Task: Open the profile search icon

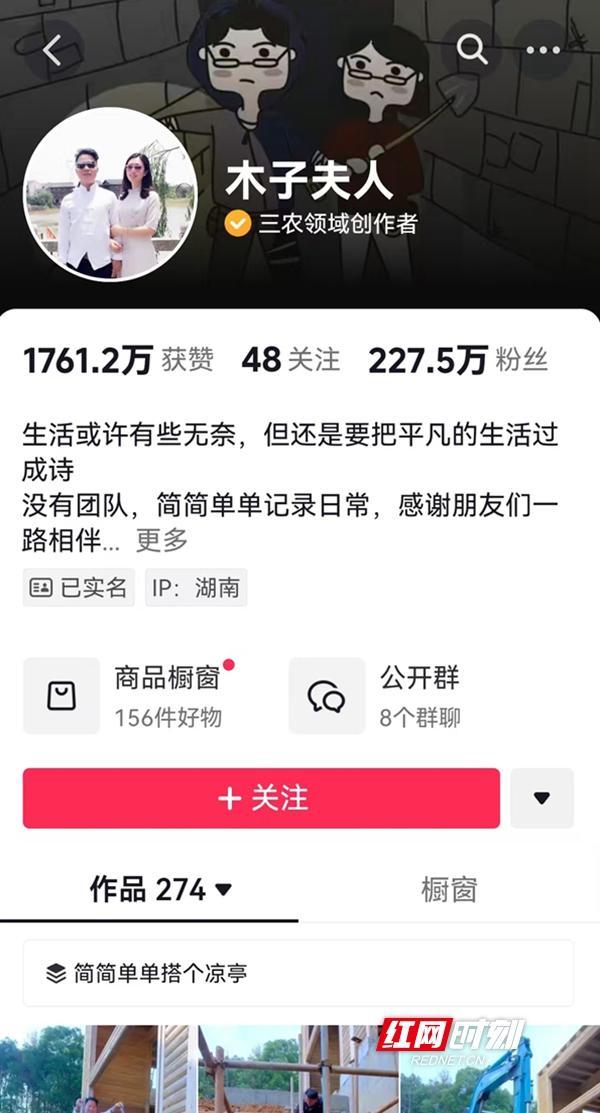Action: [470, 49]
